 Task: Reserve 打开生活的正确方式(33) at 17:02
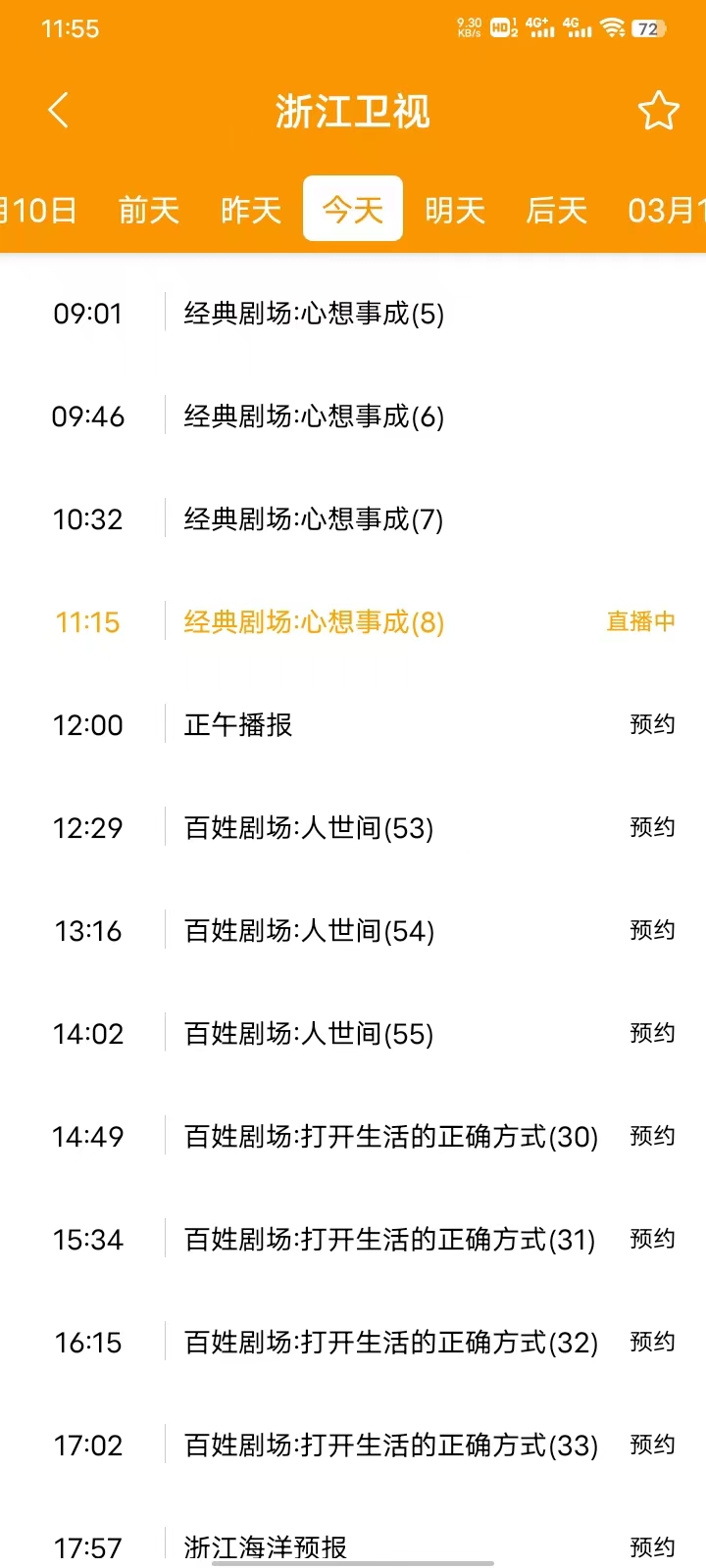pyautogui.click(x=652, y=1445)
